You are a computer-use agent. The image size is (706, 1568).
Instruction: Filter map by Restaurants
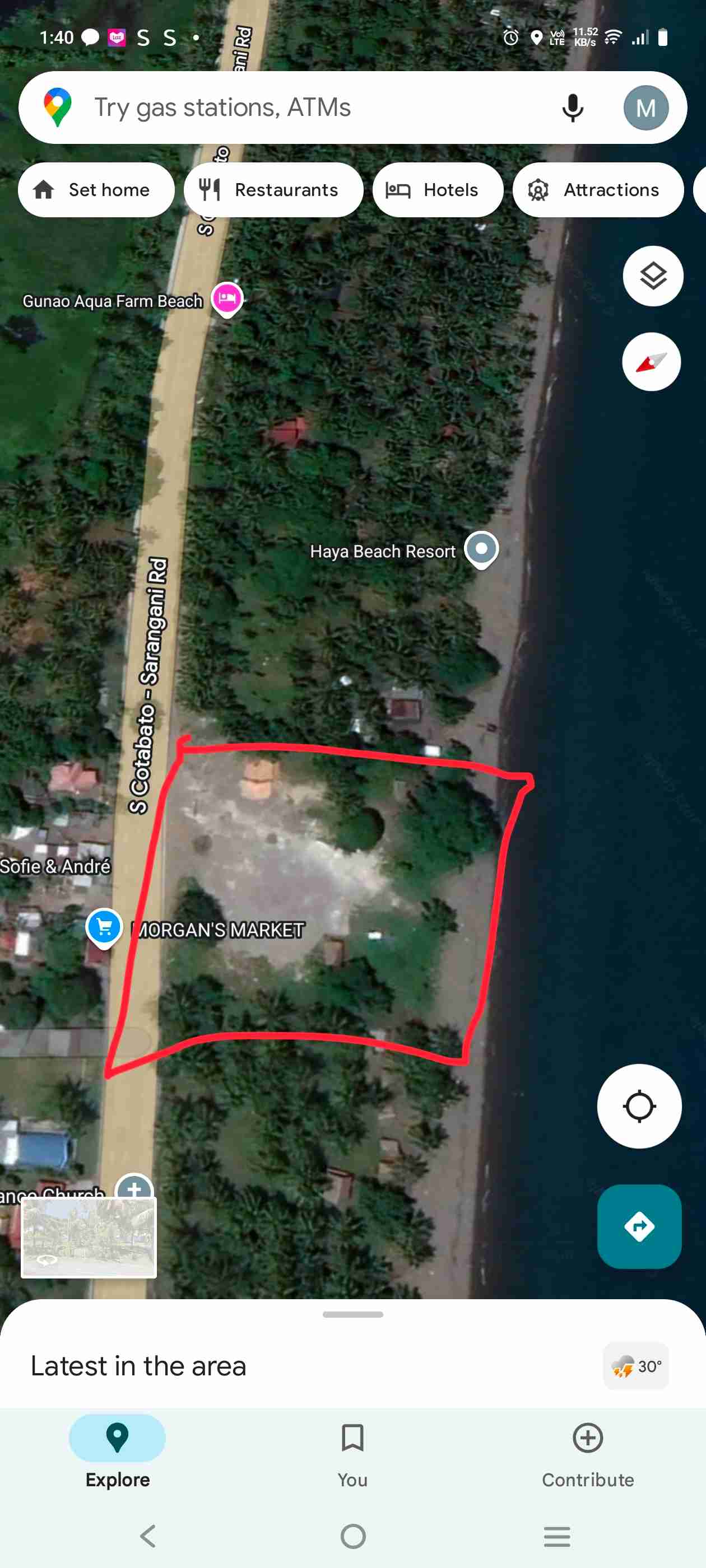pos(273,190)
